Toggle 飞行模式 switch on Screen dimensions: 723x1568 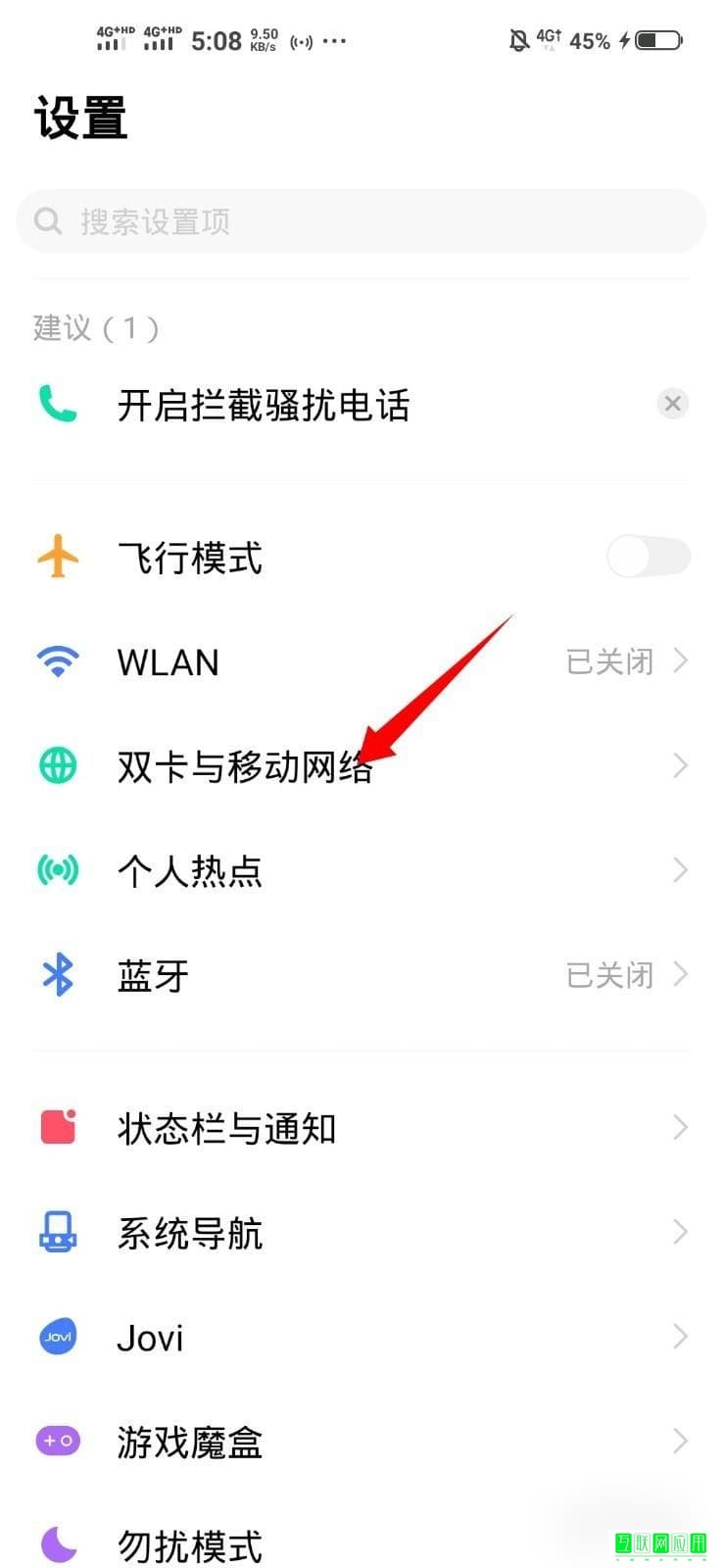click(x=648, y=558)
